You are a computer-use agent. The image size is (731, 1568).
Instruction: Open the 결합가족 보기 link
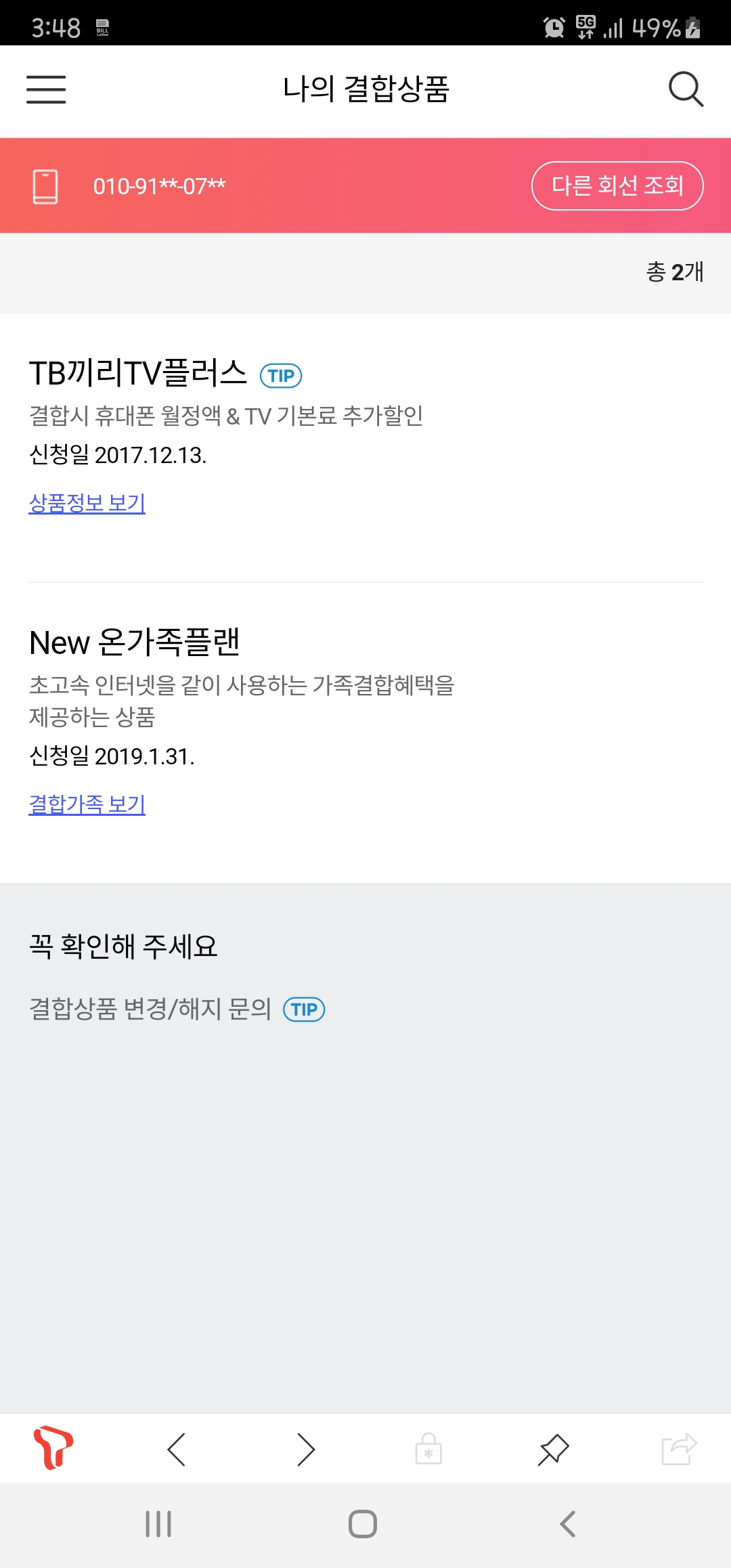(87, 804)
